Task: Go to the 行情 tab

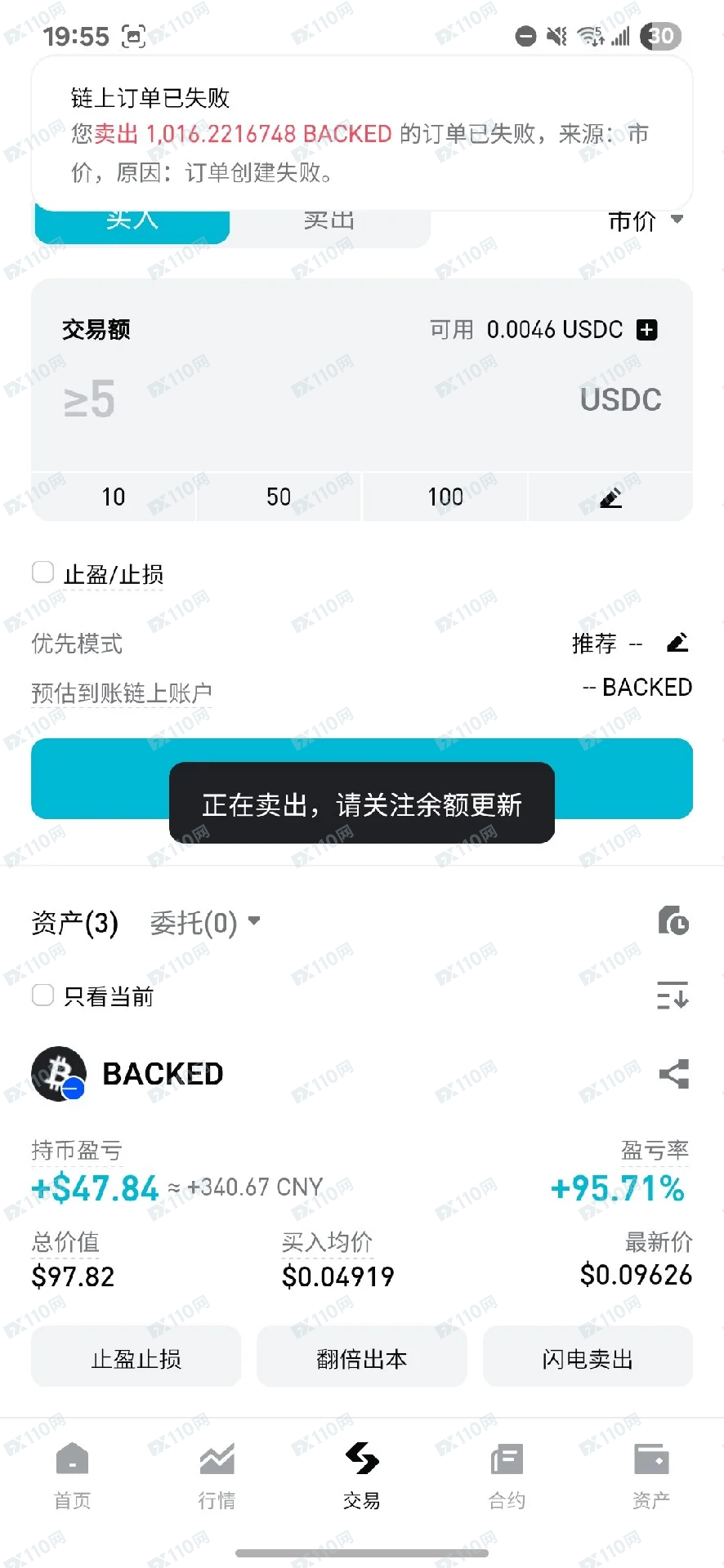Action: pos(217,1475)
